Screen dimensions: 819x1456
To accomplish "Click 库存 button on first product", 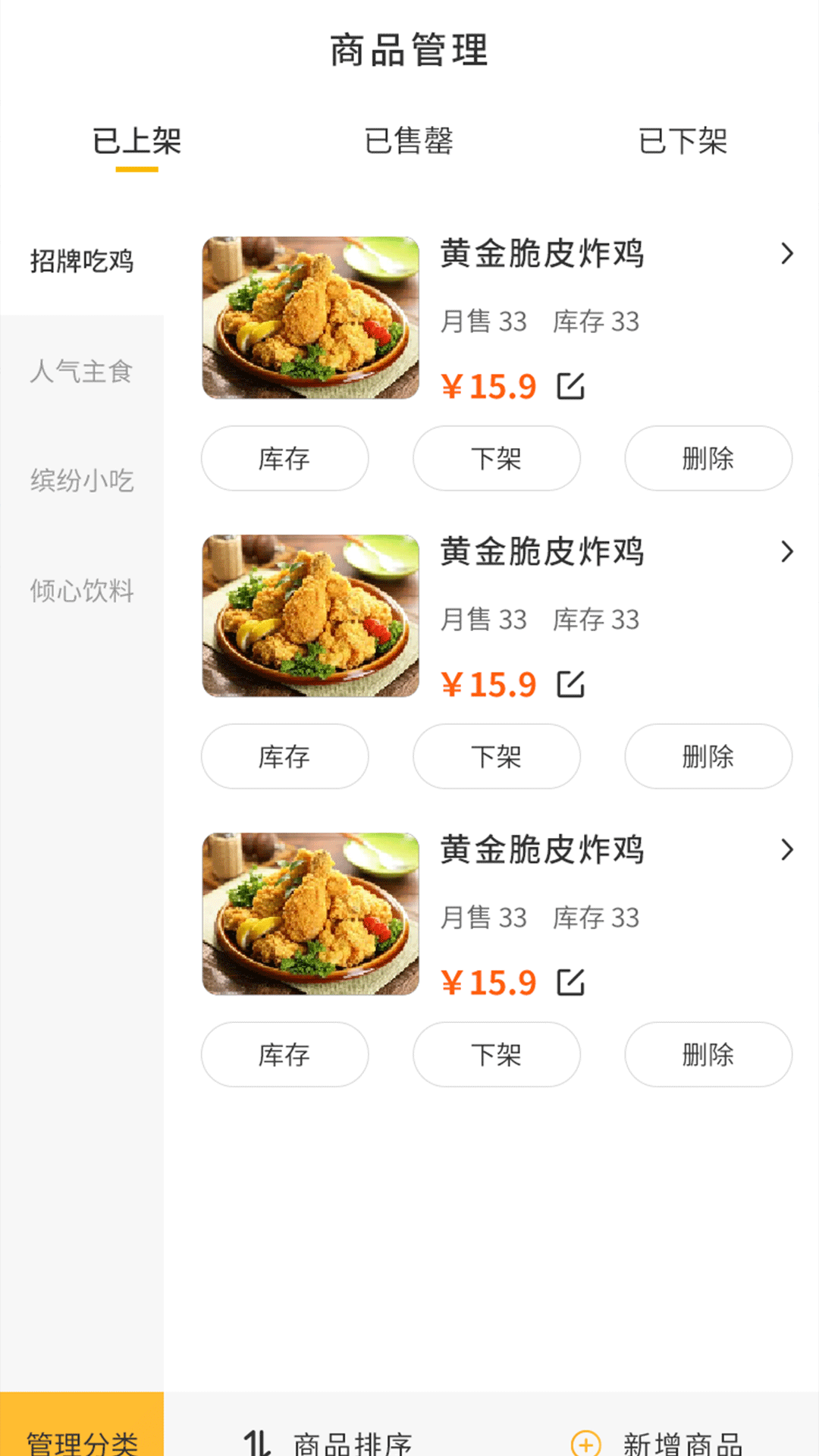I will tap(284, 458).
